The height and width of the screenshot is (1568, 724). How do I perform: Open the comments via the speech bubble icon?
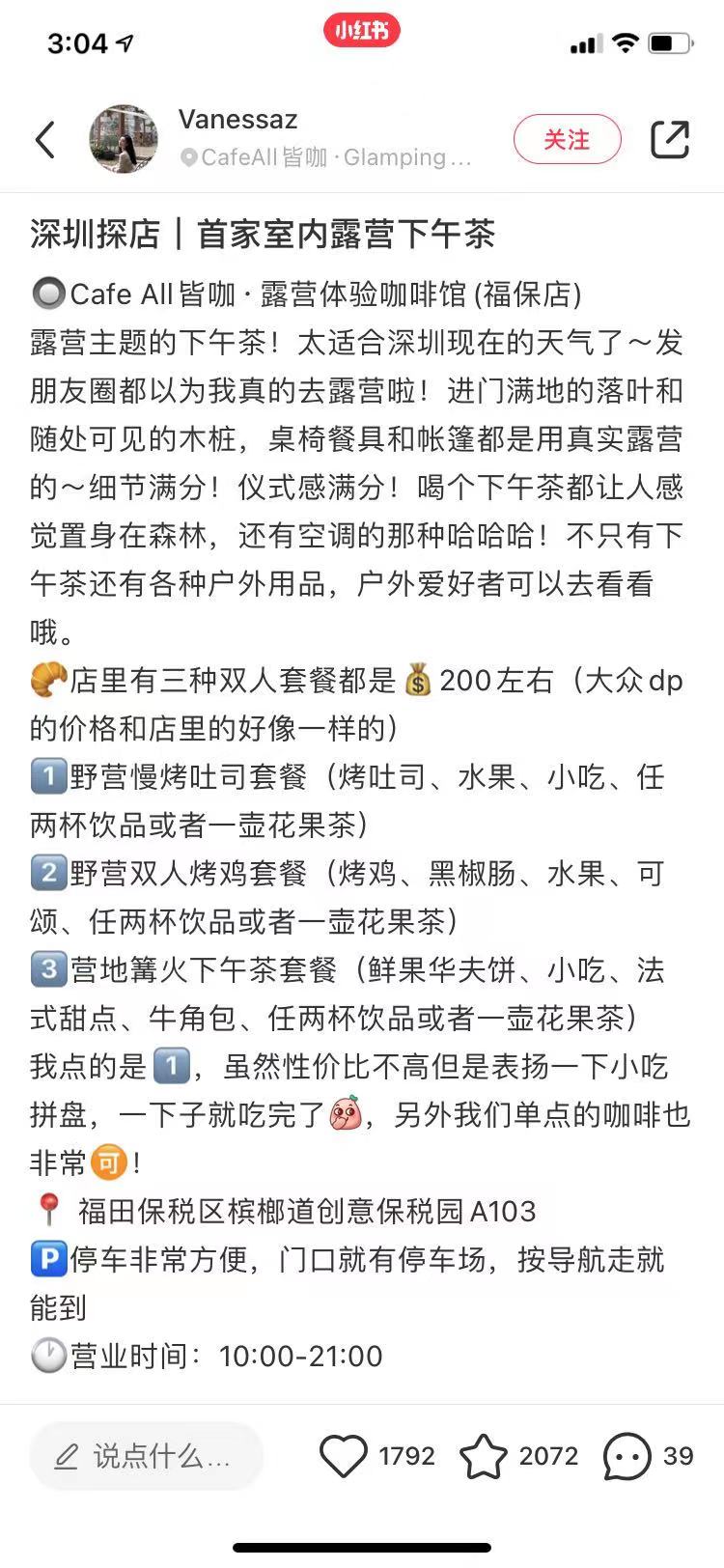[x=627, y=1456]
